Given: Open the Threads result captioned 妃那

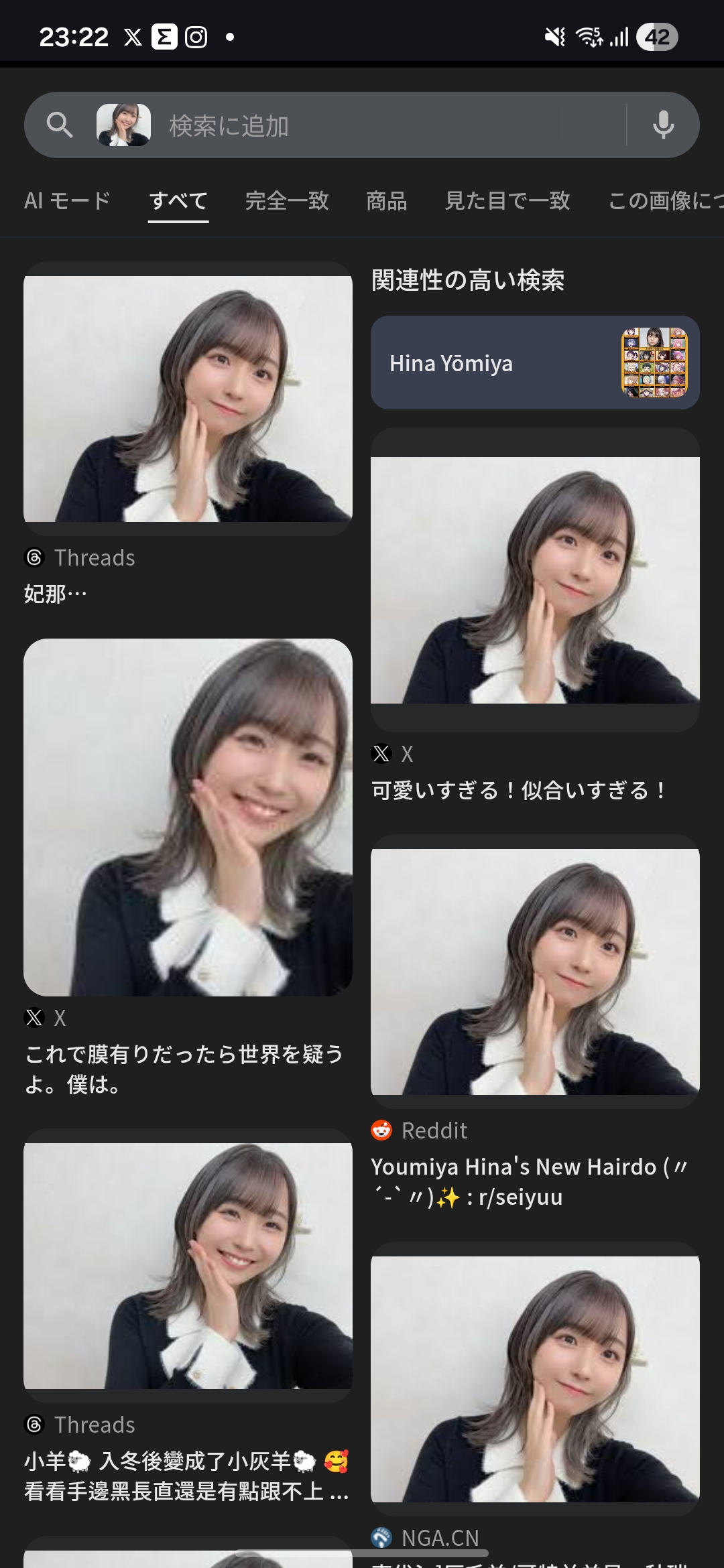Looking at the screenshot, I should (x=188, y=399).
